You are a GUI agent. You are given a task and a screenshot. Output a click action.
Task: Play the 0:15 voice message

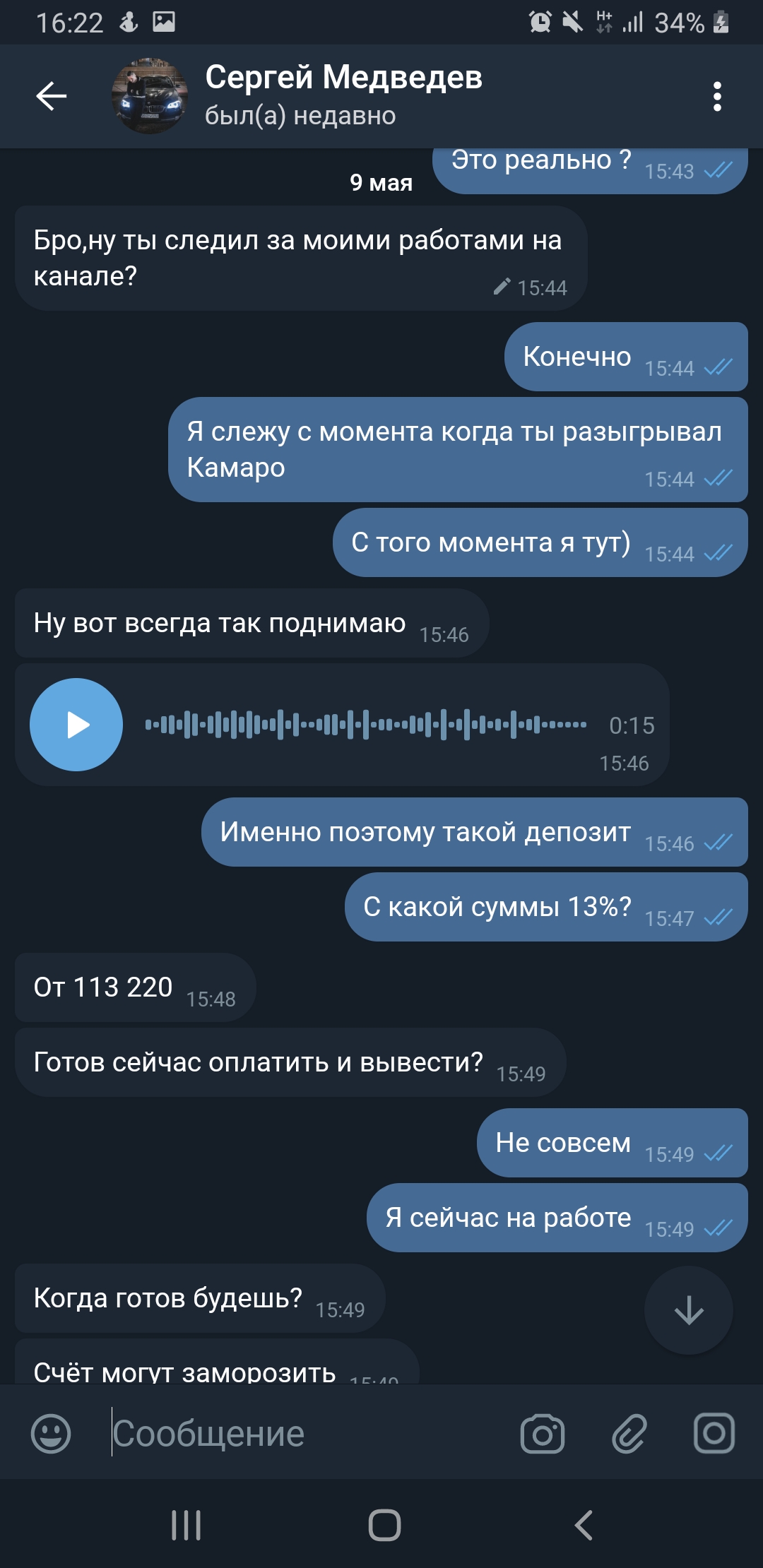[76, 725]
